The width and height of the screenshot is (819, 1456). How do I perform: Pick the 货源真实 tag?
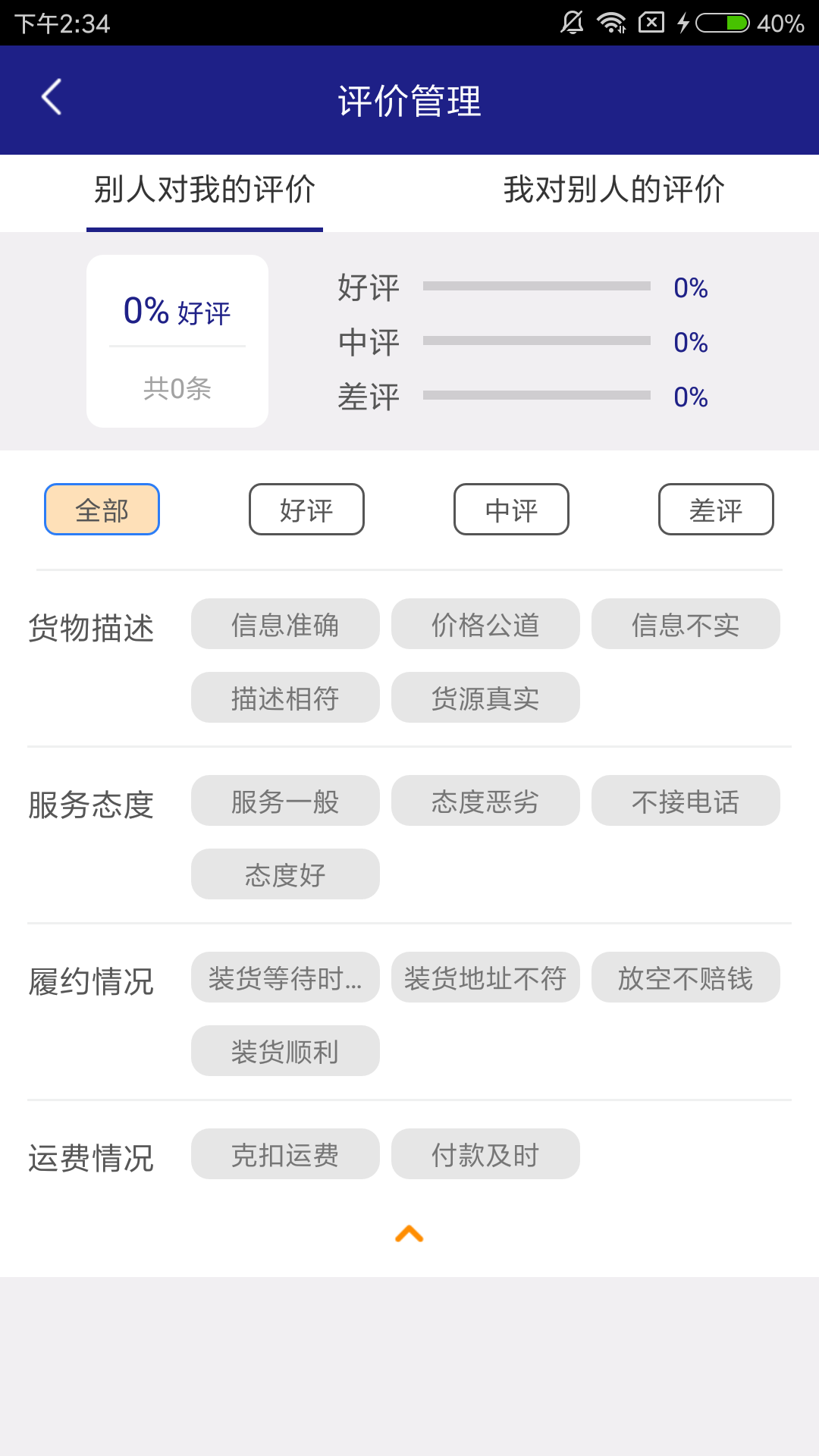(x=485, y=698)
